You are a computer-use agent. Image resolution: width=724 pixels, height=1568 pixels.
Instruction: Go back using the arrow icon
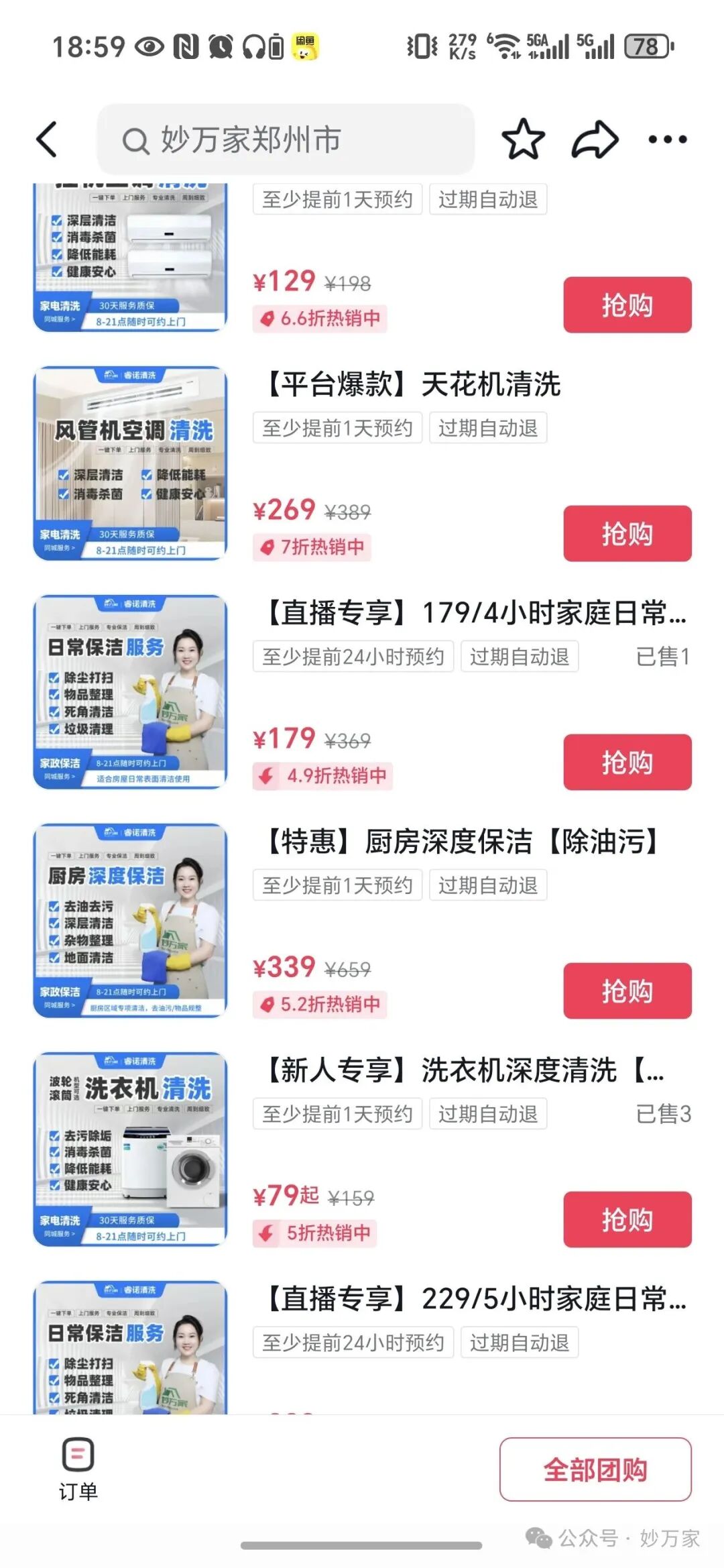[47, 139]
